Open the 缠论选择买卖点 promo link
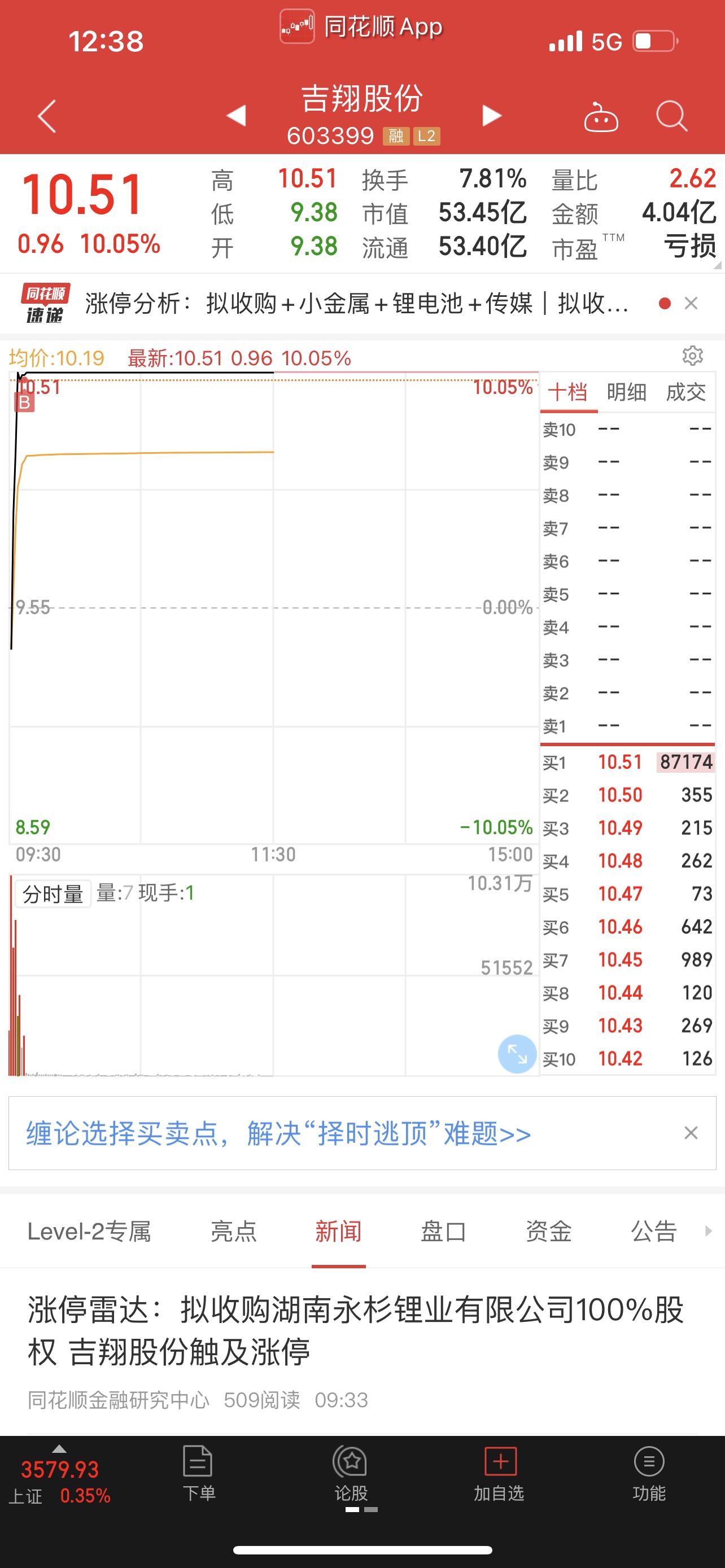The height and width of the screenshot is (1568, 725). [278, 1133]
